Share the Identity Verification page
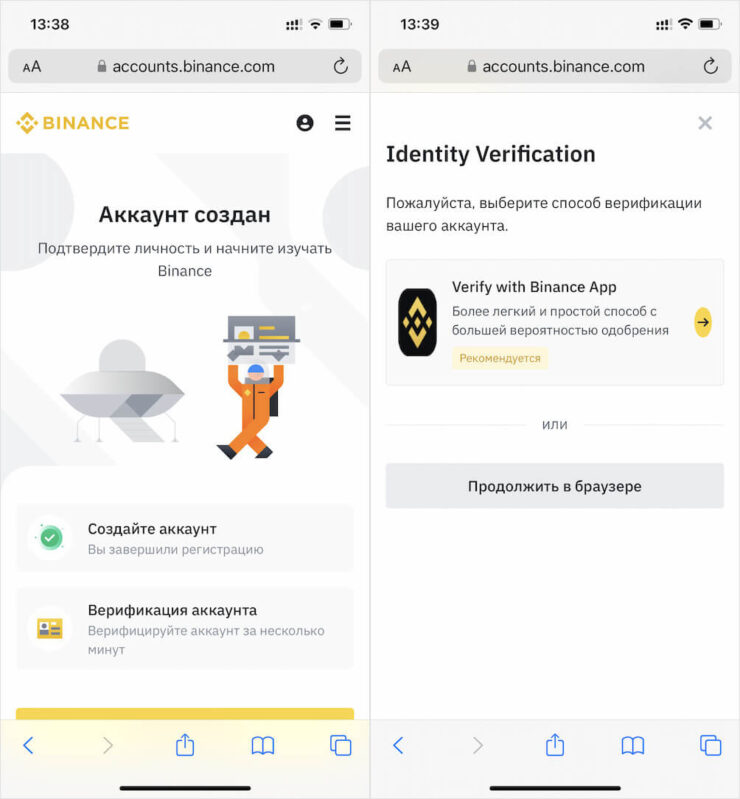 point(555,745)
